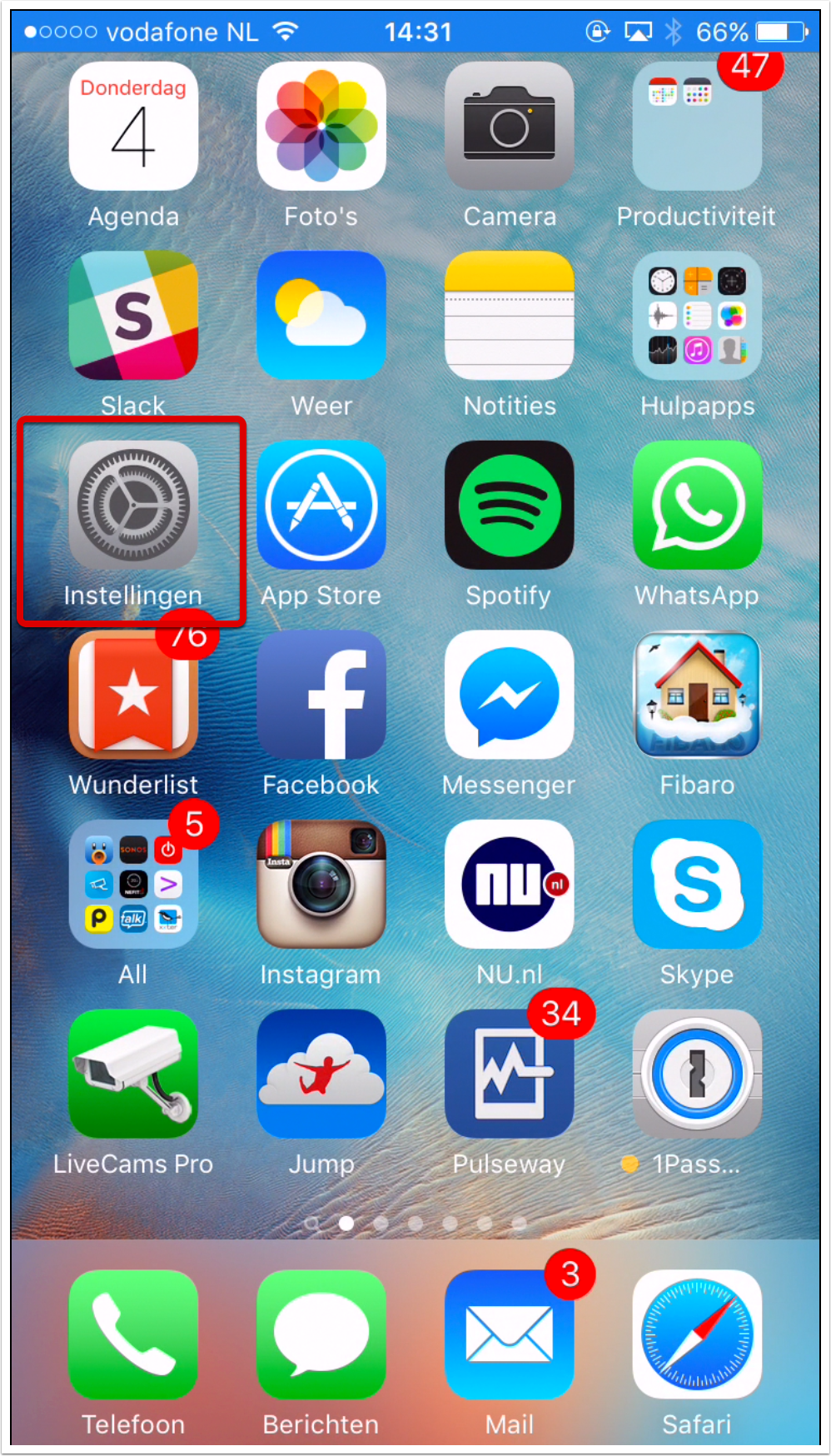This screenshot has width=831, height=1456.
Task: Launch Safari from the dock
Action: pos(697,1334)
